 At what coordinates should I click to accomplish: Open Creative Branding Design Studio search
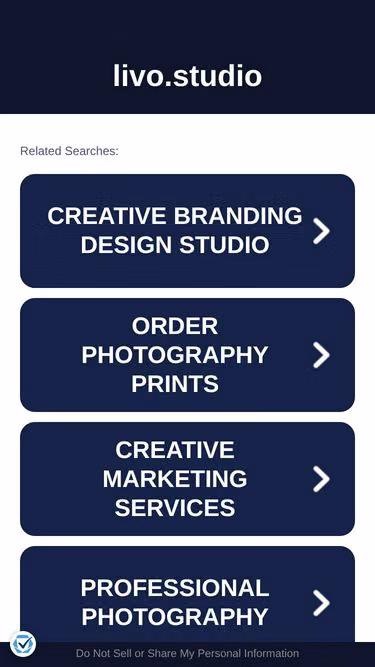[x=188, y=231]
